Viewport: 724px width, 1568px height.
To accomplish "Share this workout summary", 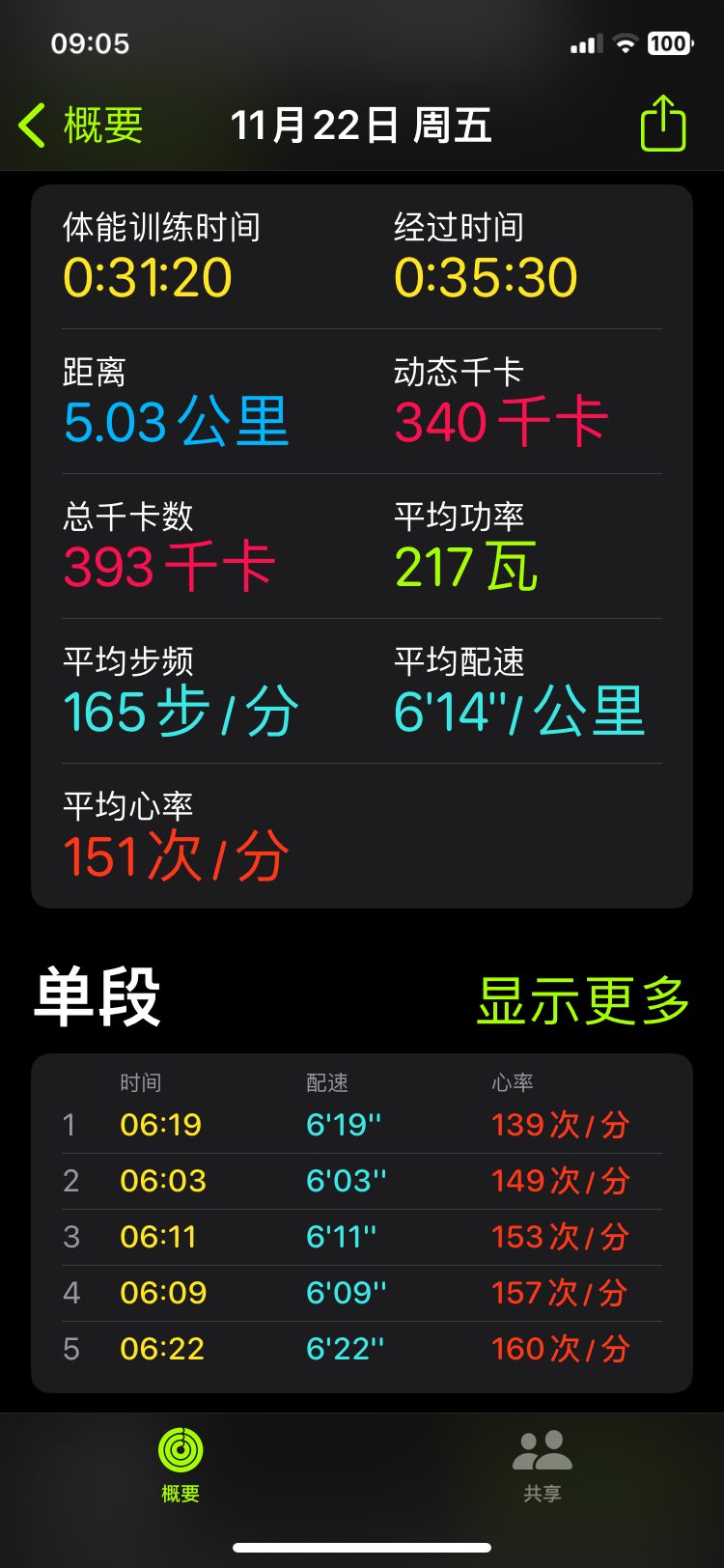I will coord(663,125).
